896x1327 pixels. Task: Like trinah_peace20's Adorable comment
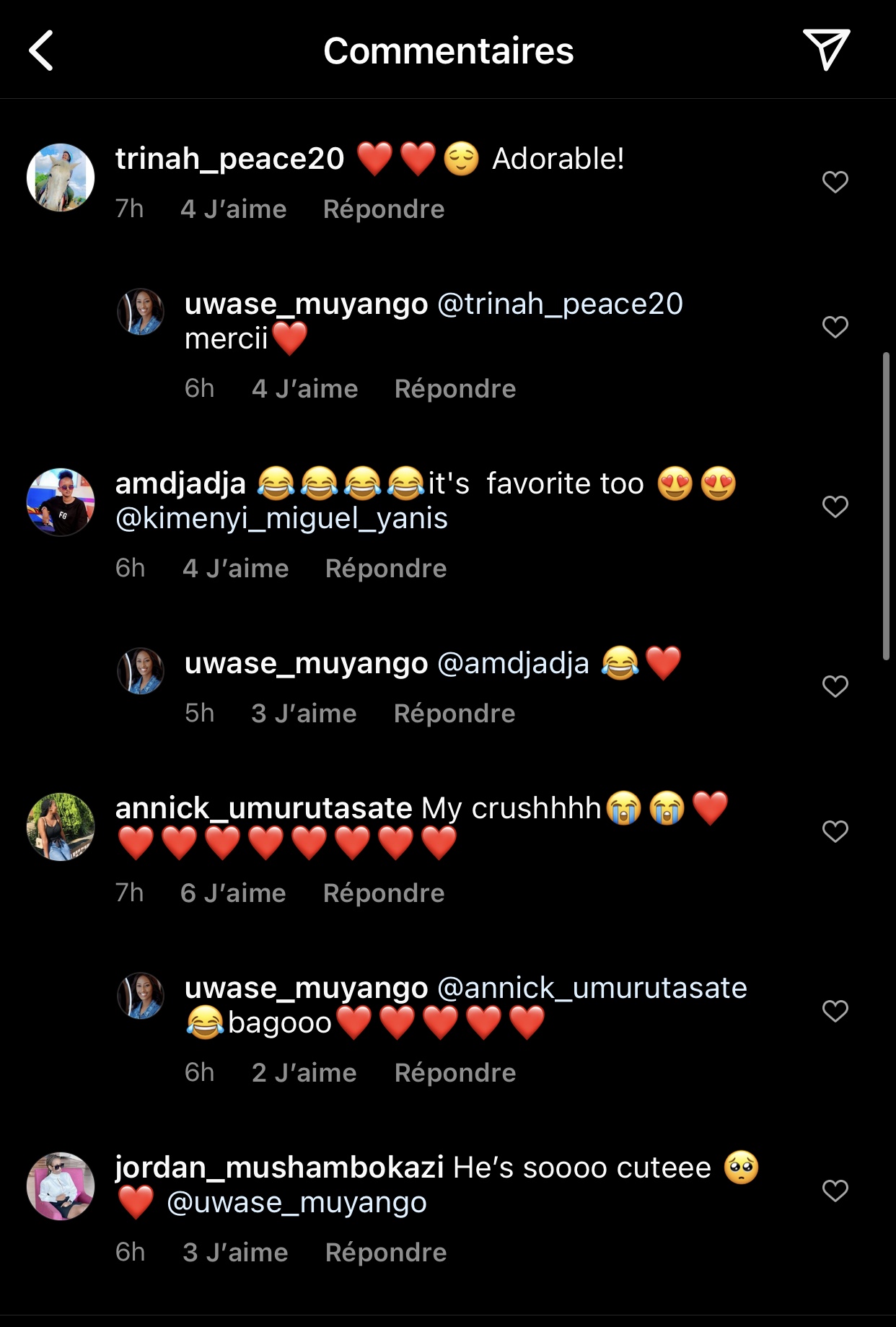pyautogui.click(x=835, y=182)
